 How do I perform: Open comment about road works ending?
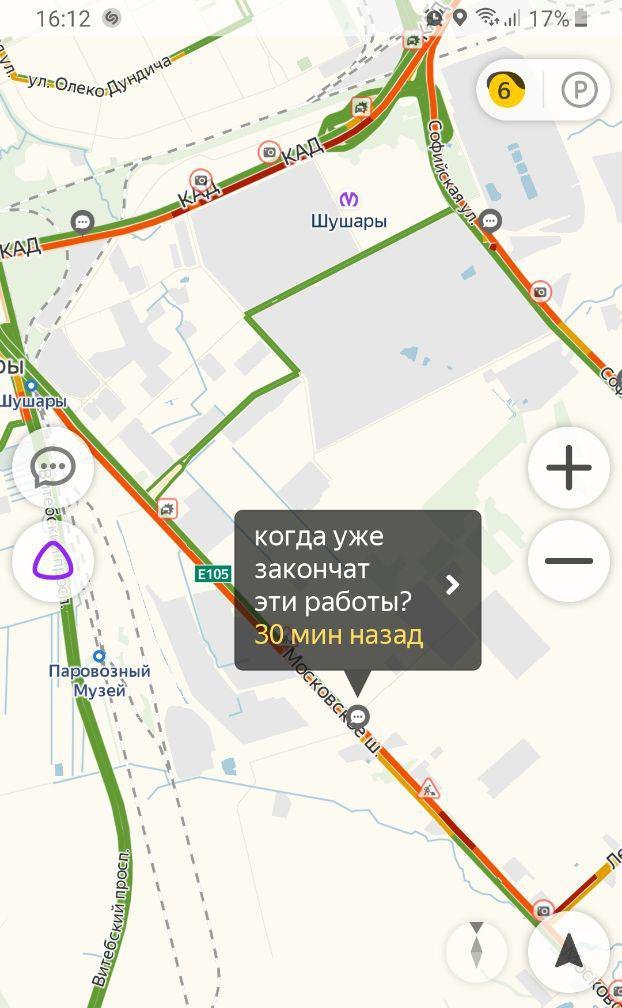click(x=357, y=590)
